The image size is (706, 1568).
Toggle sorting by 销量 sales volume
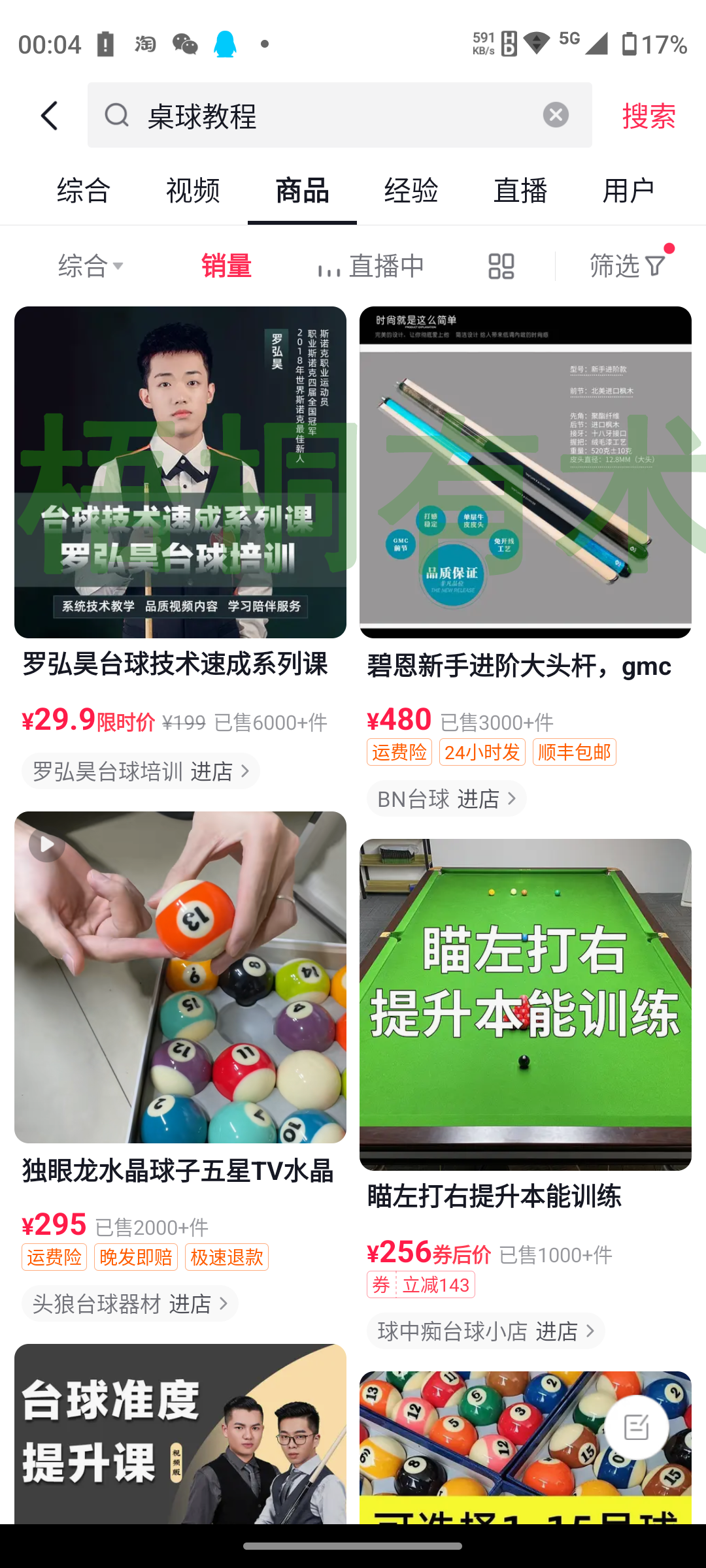tap(227, 265)
